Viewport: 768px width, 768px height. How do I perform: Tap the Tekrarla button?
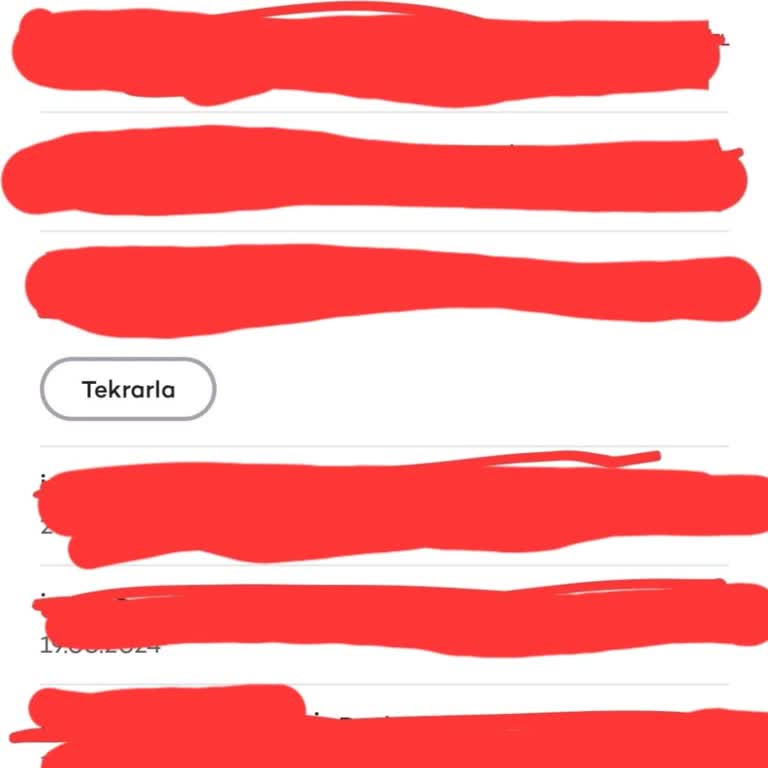click(128, 389)
